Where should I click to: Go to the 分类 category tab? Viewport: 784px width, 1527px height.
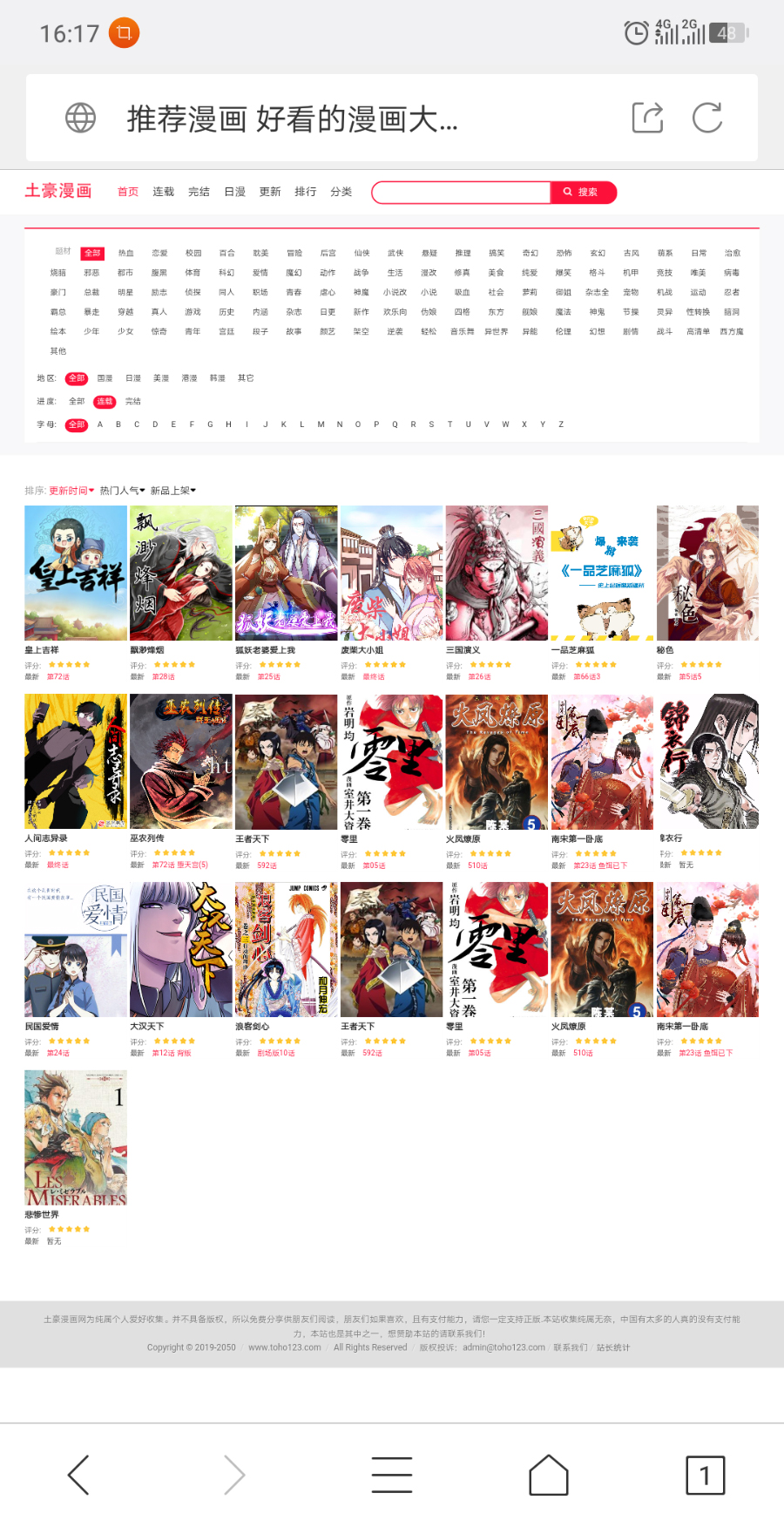341,192
